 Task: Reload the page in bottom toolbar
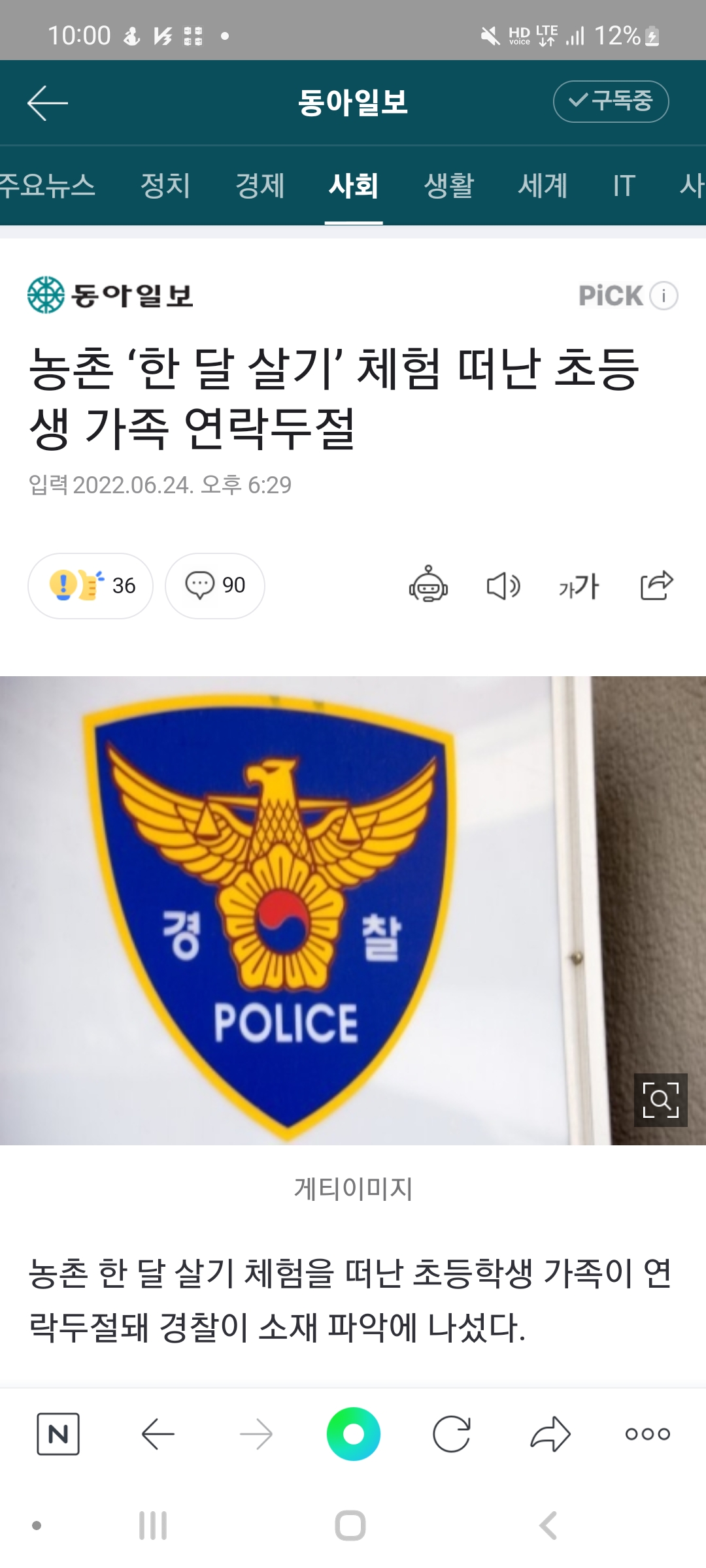452,1434
